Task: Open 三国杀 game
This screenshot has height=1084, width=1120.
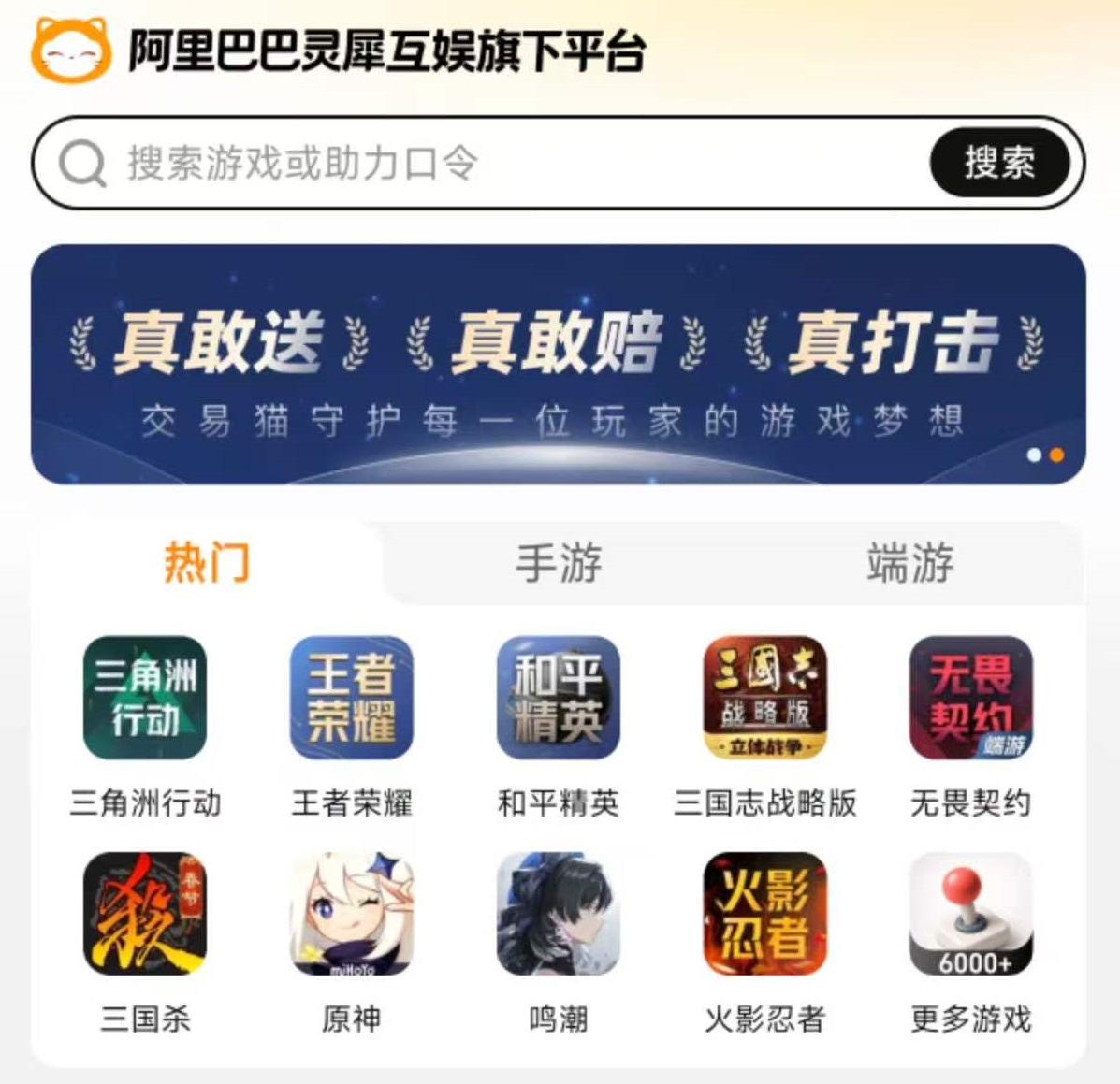Action: point(145,914)
